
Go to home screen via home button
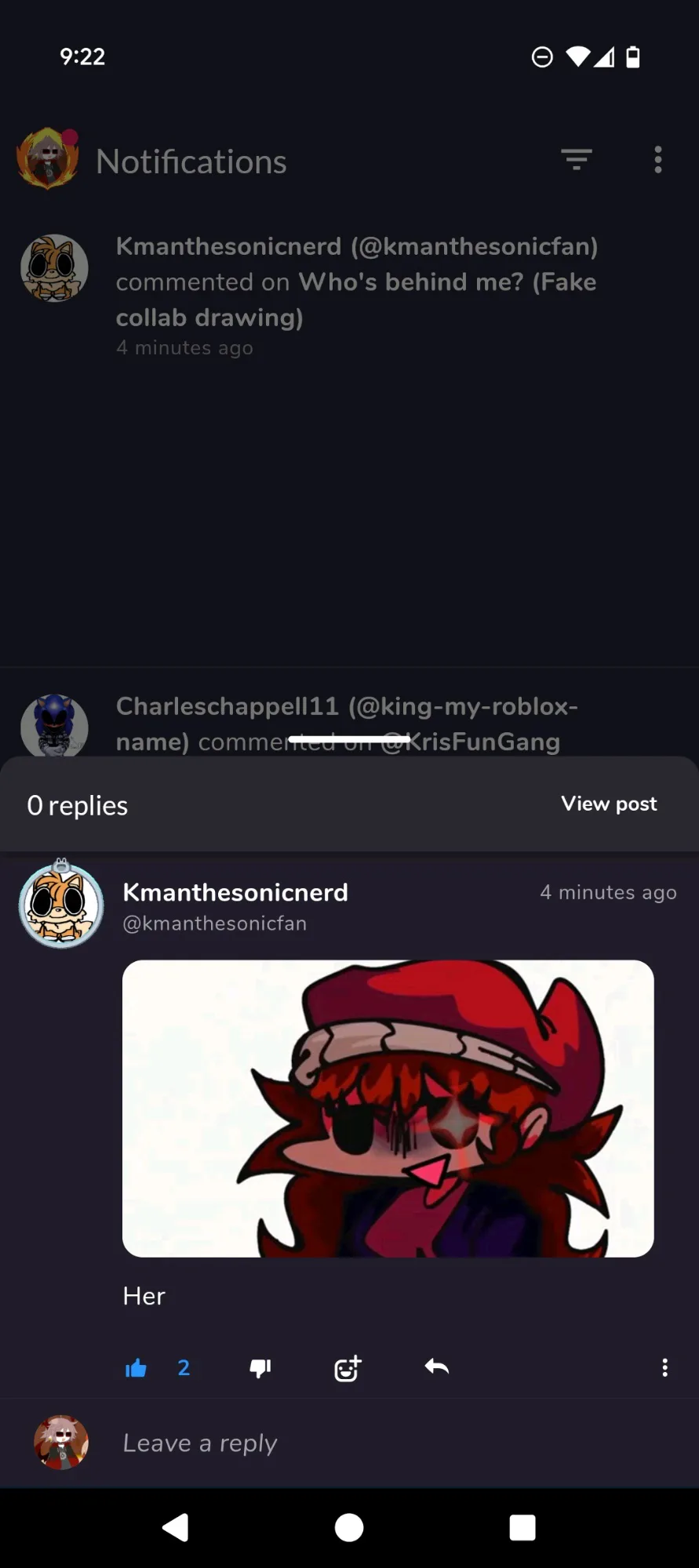click(x=349, y=1527)
